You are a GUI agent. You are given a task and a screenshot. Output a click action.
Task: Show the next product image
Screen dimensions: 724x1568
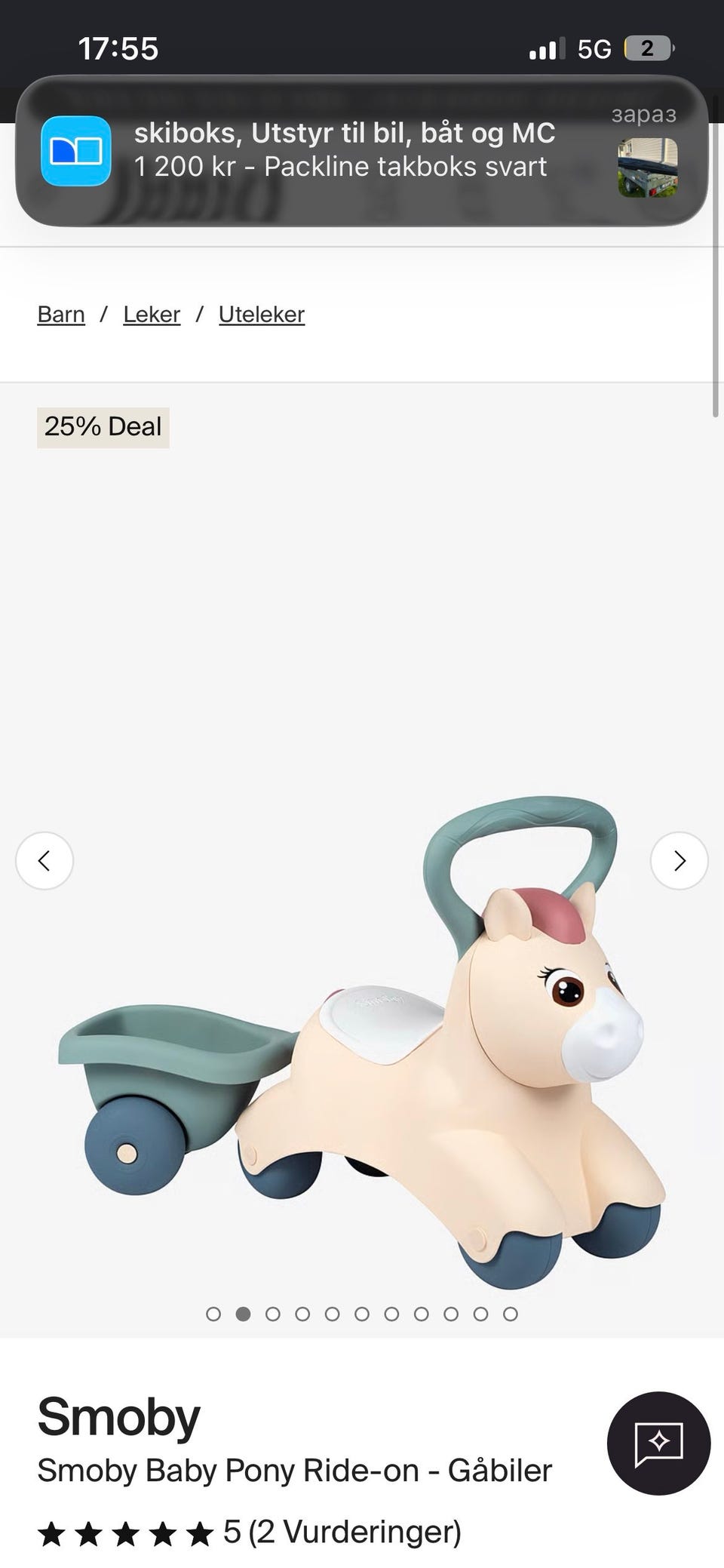tap(680, 860)
